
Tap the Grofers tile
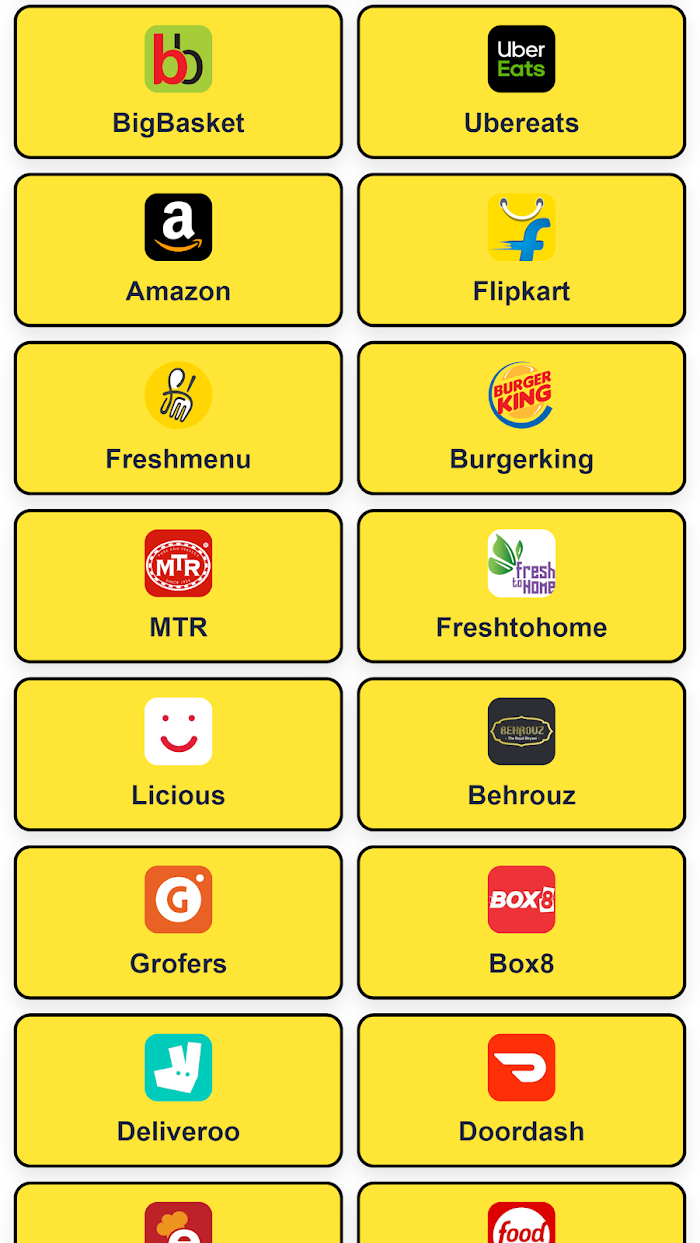[178, 922]
